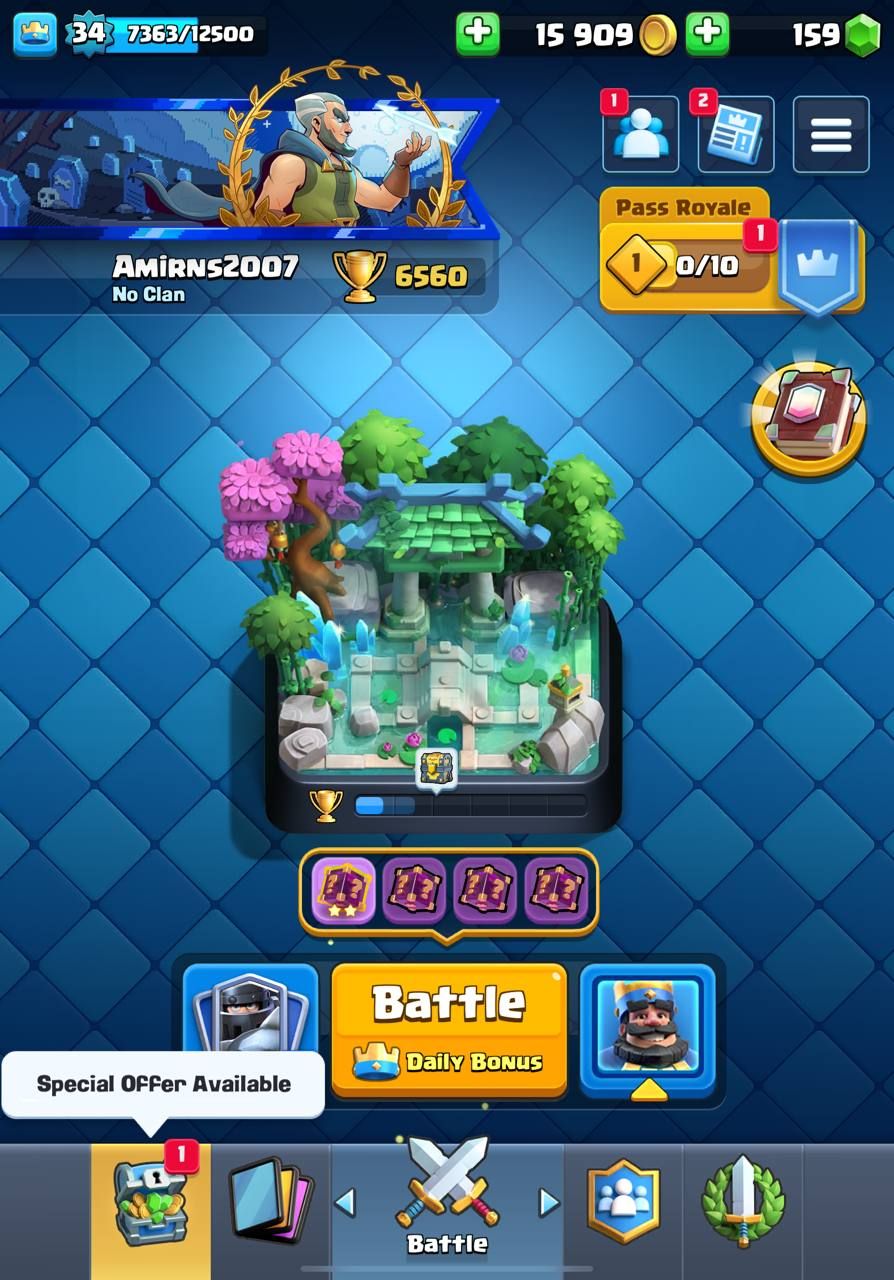Open the magic book collection button

pos(808,417)
